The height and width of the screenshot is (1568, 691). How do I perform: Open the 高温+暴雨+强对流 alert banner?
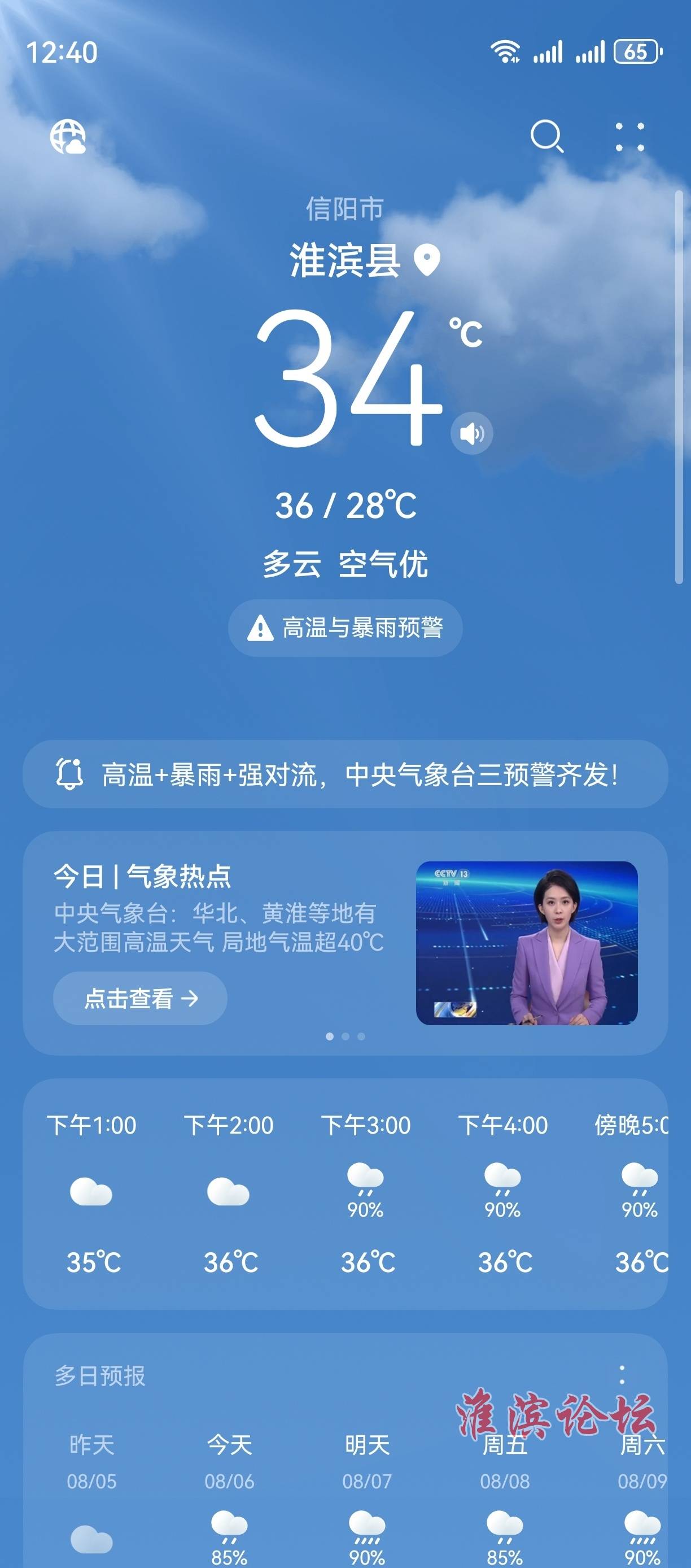(x=345, y=774)
